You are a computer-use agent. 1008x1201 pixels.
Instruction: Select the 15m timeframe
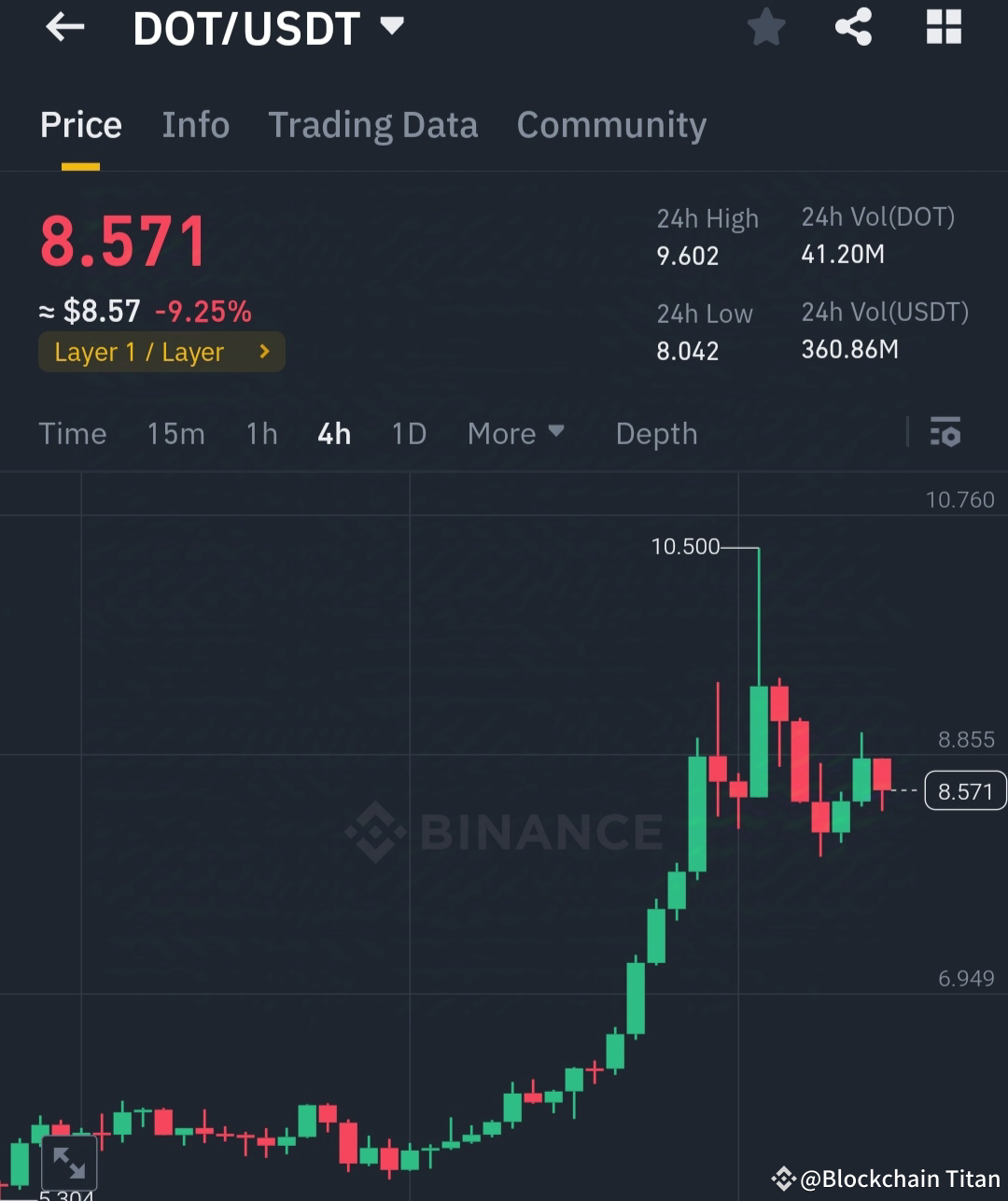175,433
